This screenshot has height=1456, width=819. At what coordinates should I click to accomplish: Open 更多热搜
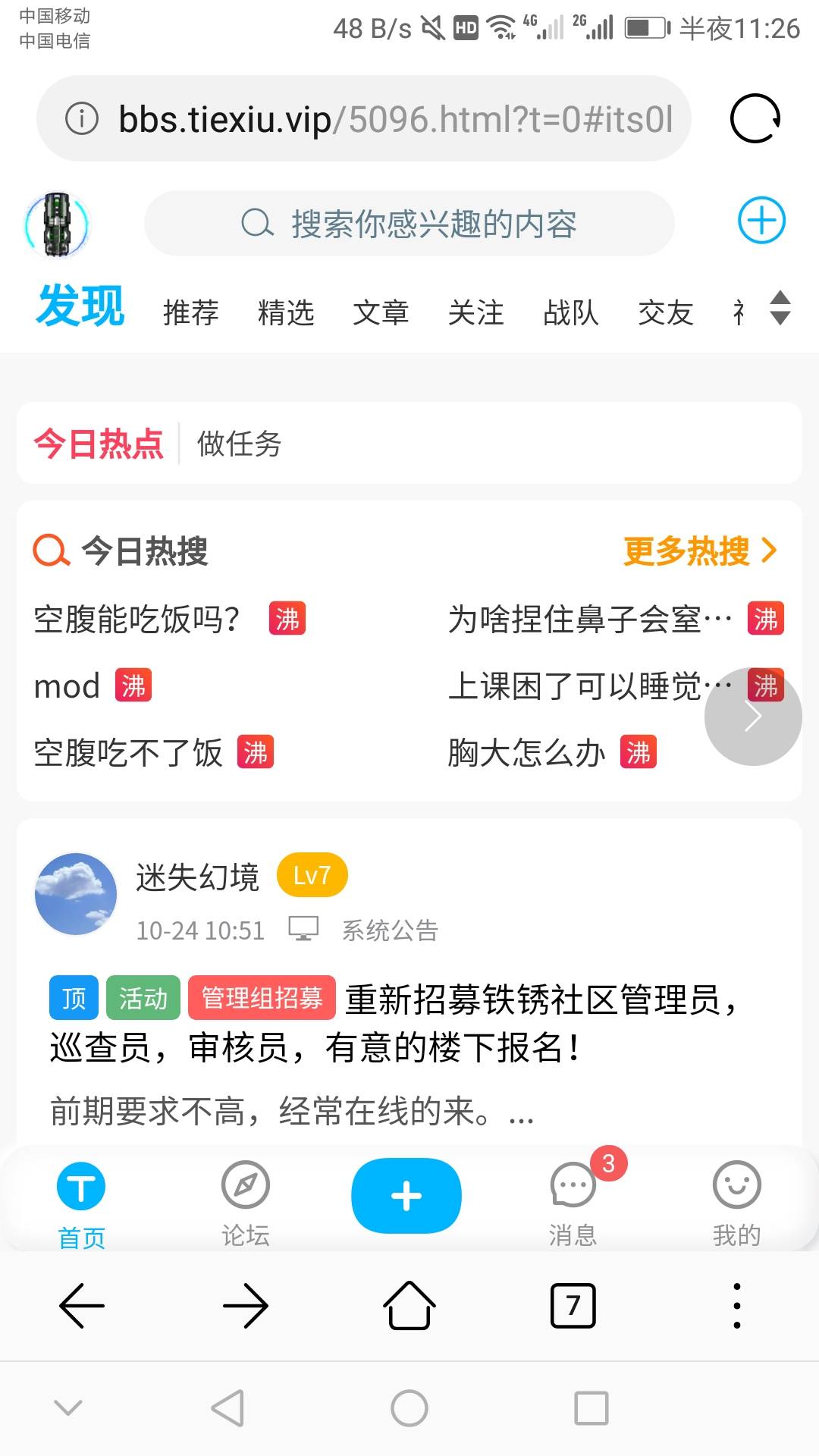[x=699, y=551]
